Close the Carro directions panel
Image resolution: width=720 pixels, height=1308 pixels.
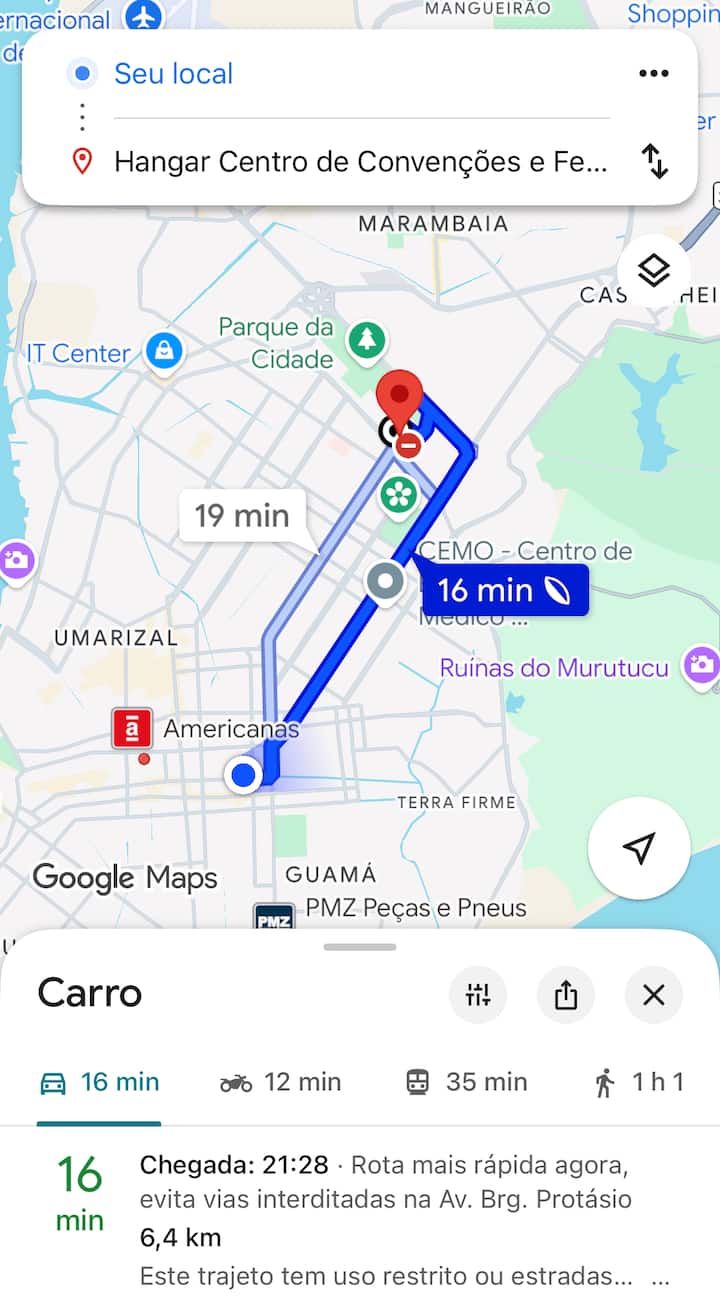(654, 994)
